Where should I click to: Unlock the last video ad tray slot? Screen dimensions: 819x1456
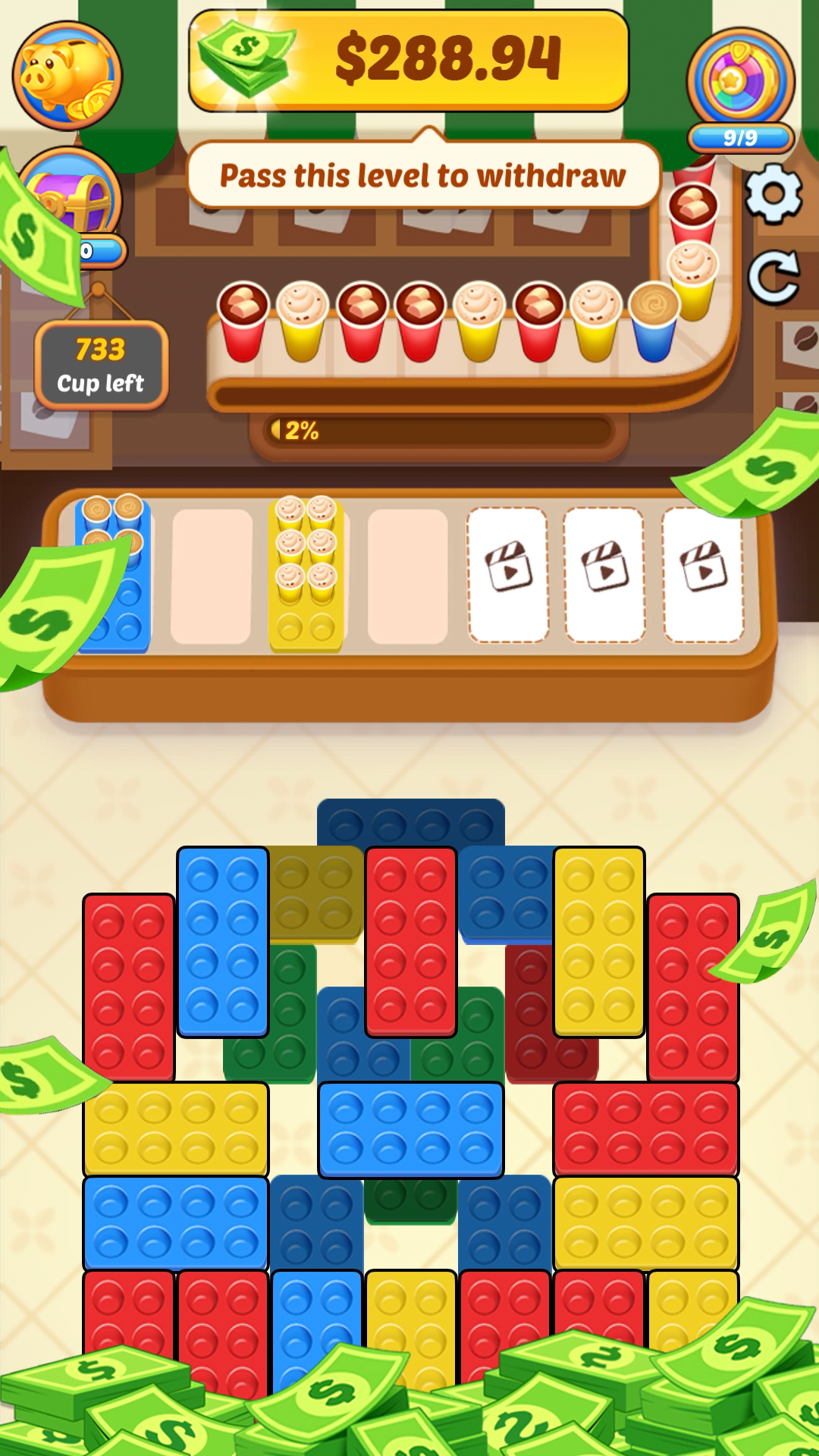(x=703, y=575)
